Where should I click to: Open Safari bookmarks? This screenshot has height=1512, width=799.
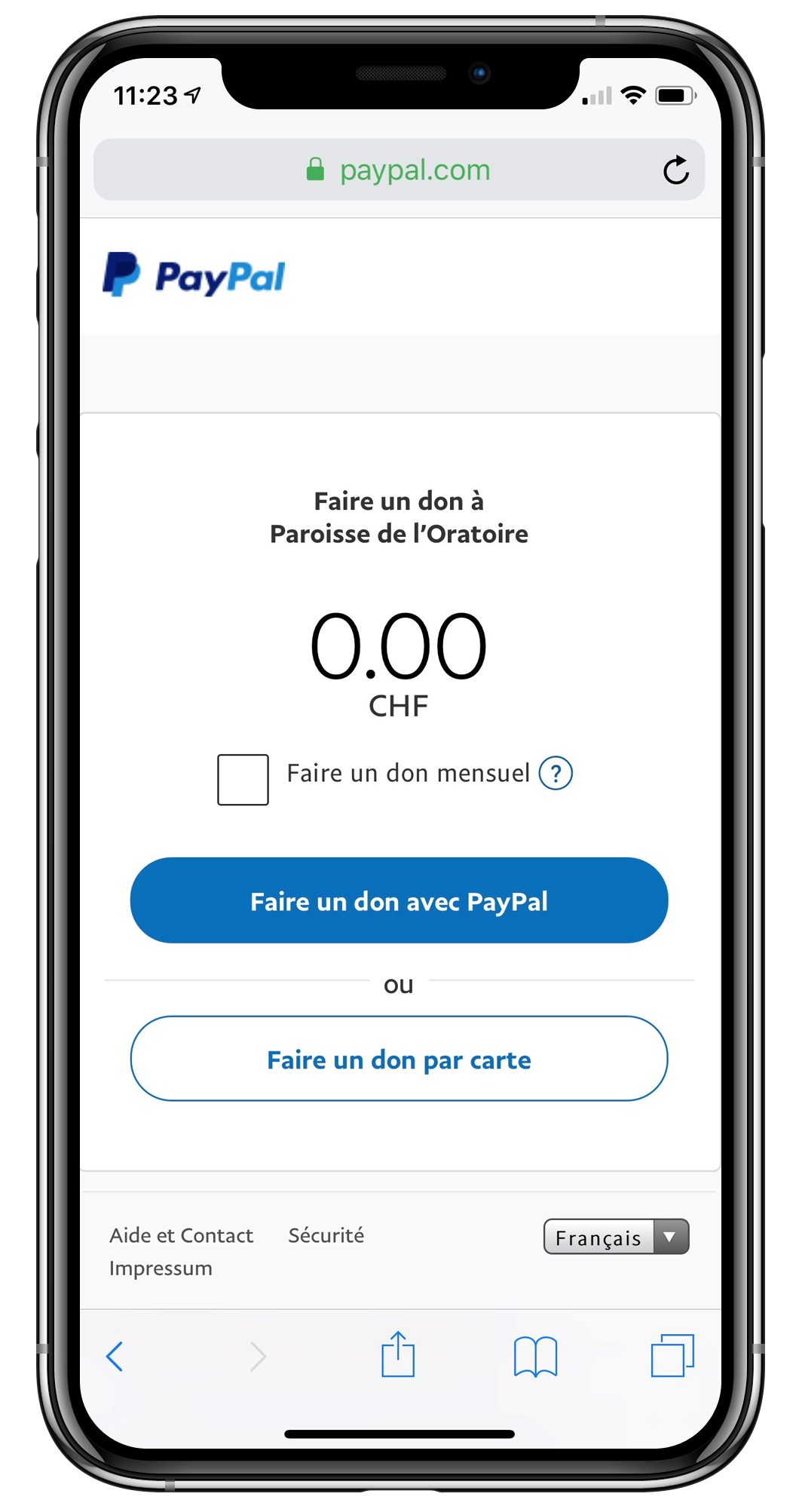coord(535,1356)
